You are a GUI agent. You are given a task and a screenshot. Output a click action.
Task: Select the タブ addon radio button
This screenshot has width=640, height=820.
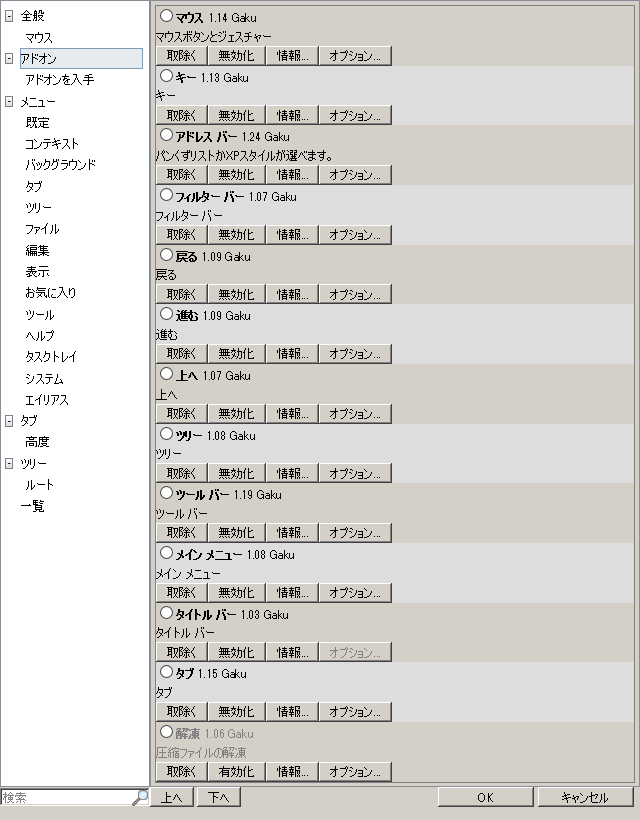click(166, 672)
